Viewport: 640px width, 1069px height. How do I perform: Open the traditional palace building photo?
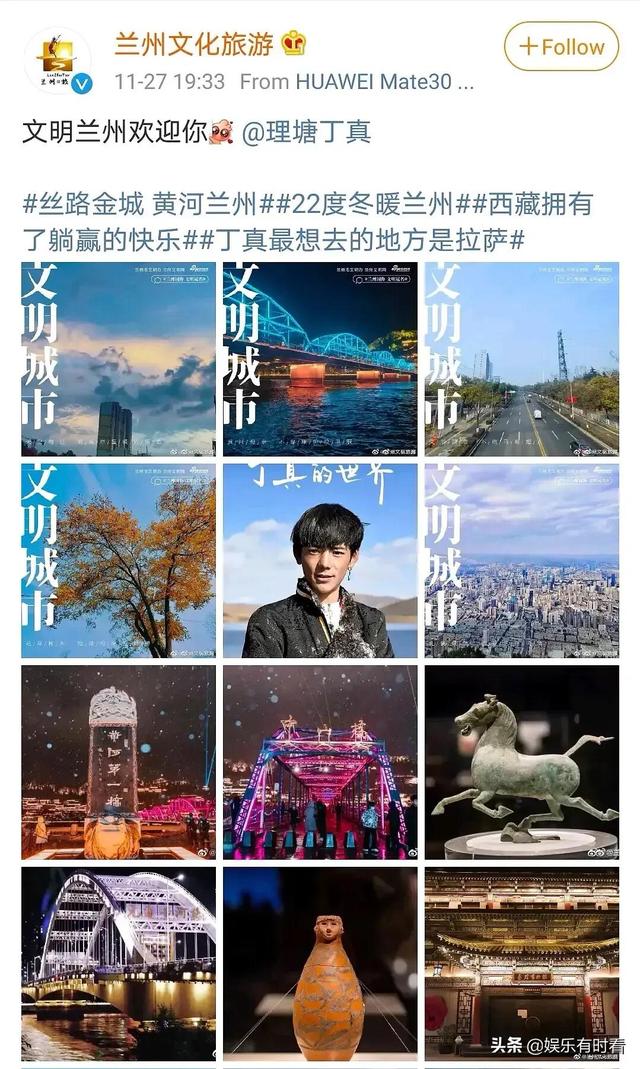point(521,963)
